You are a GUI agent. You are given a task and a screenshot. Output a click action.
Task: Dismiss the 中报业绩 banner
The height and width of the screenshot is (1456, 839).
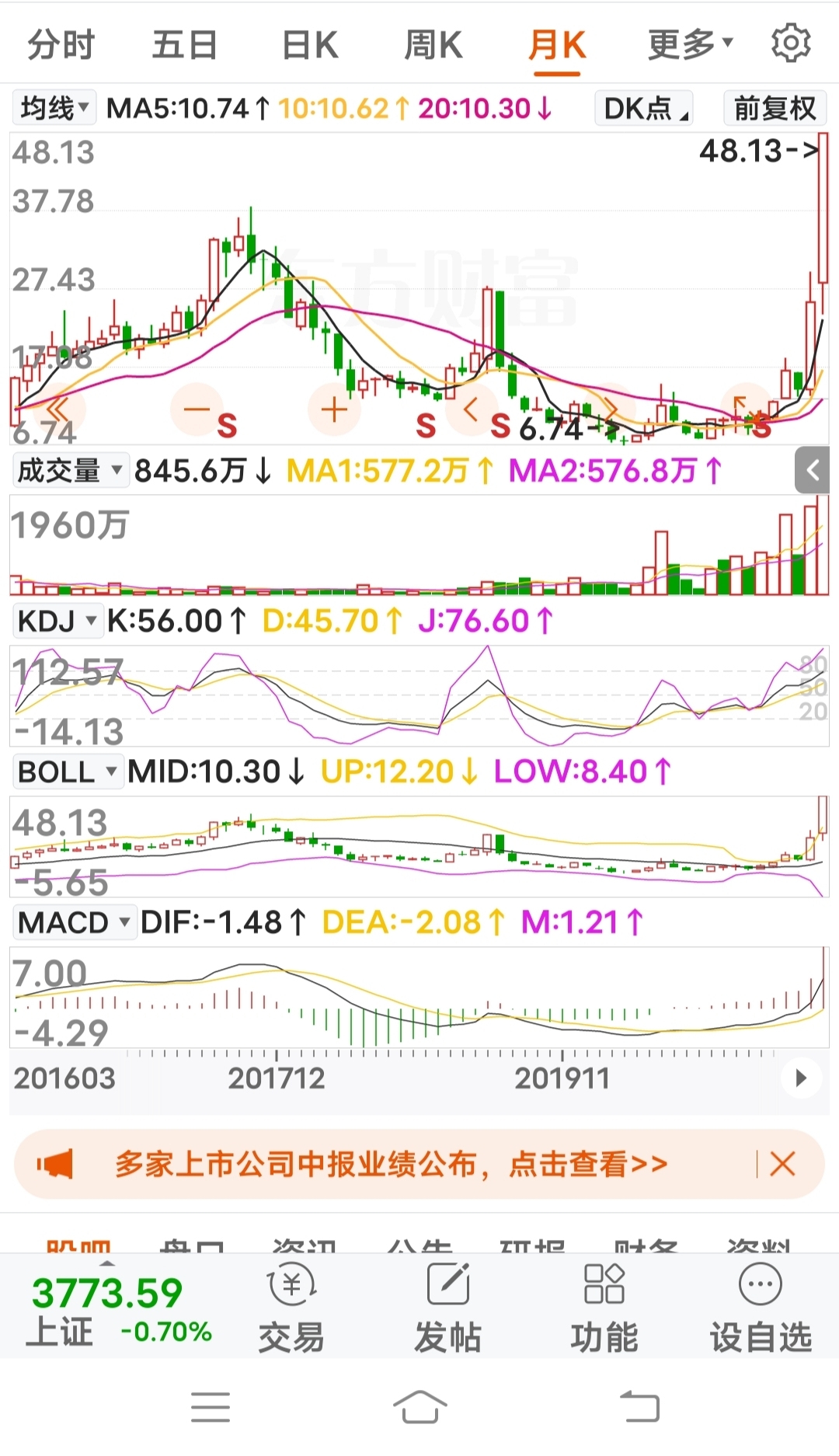pyautogui.click(x=782, y=1164)
